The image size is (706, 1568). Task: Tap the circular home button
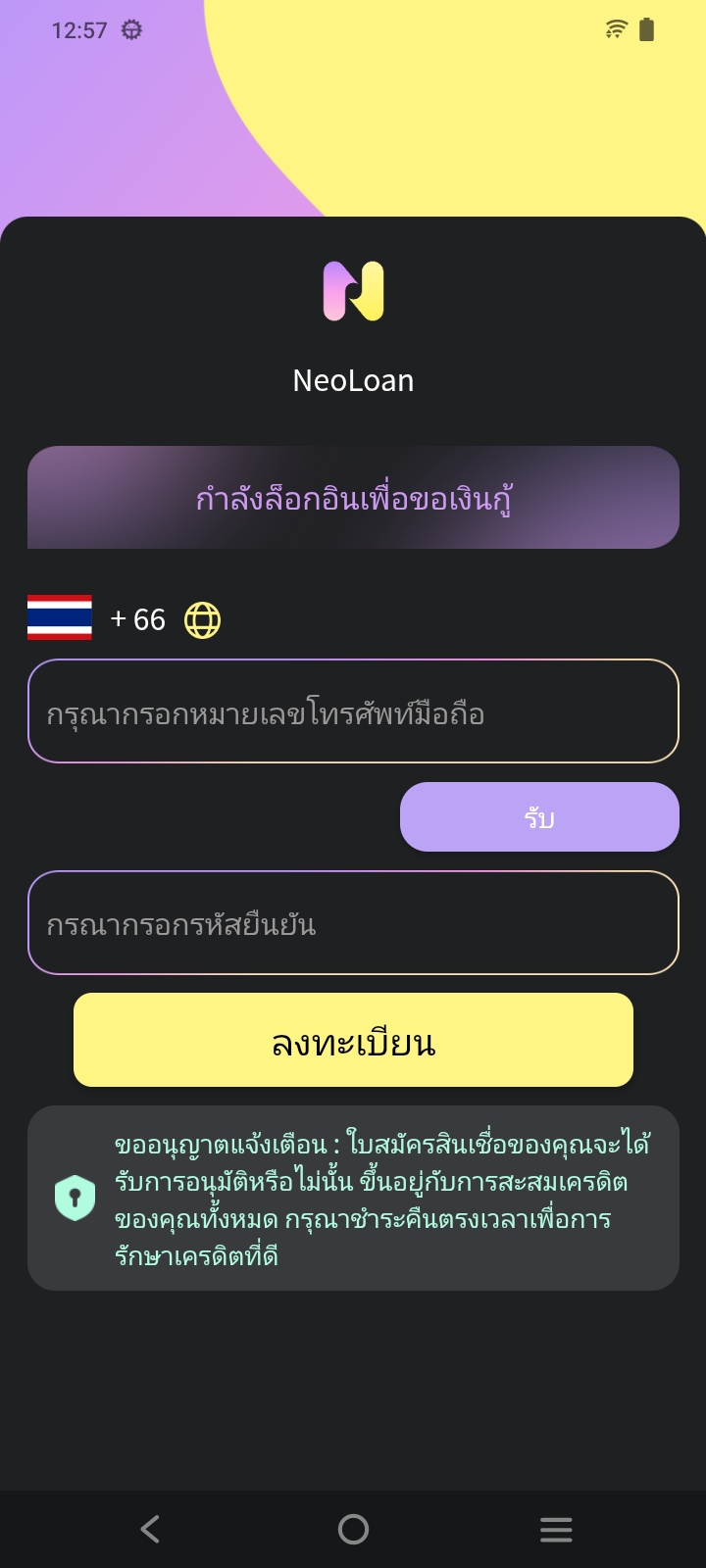coord(353,1528)
